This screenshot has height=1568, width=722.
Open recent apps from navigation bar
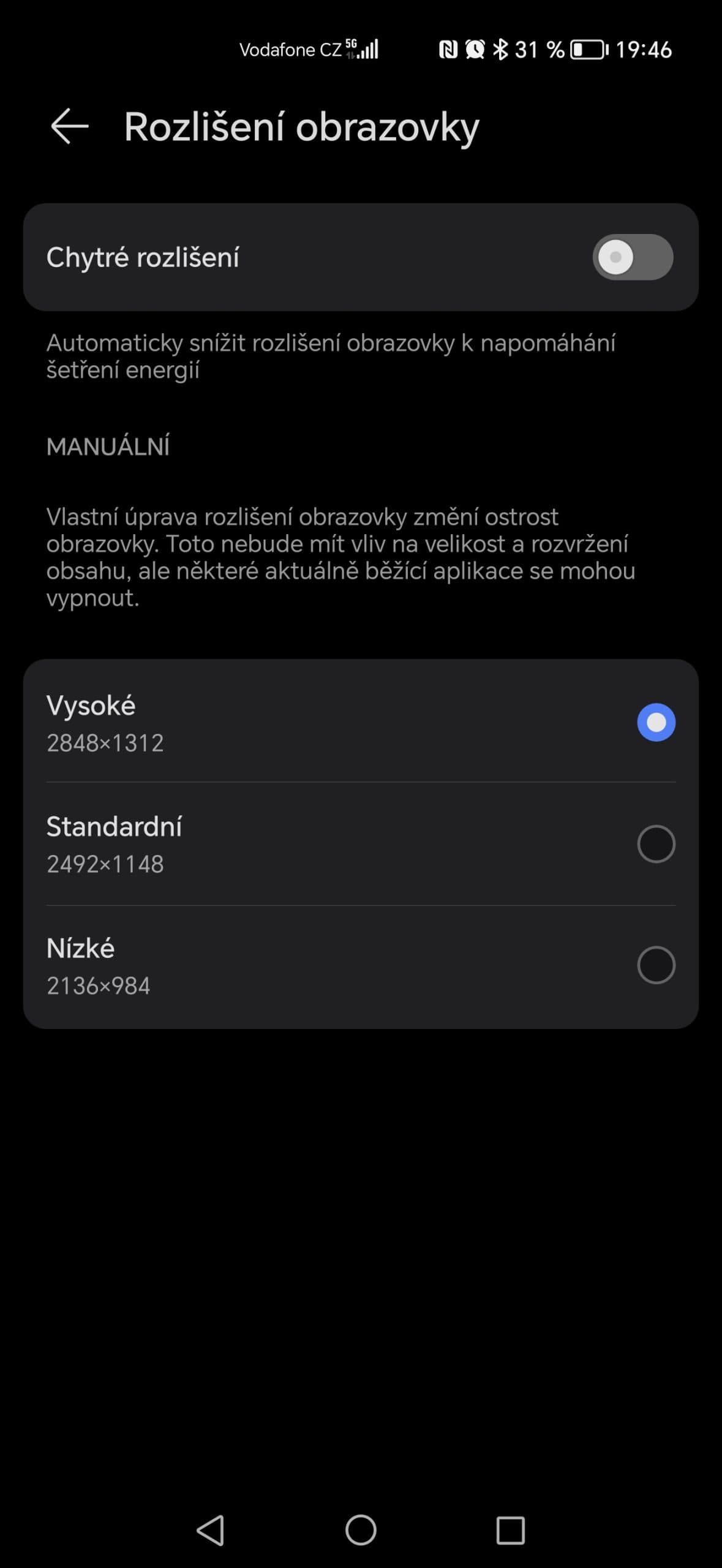pyautogui.click(x=510, y=1530)
